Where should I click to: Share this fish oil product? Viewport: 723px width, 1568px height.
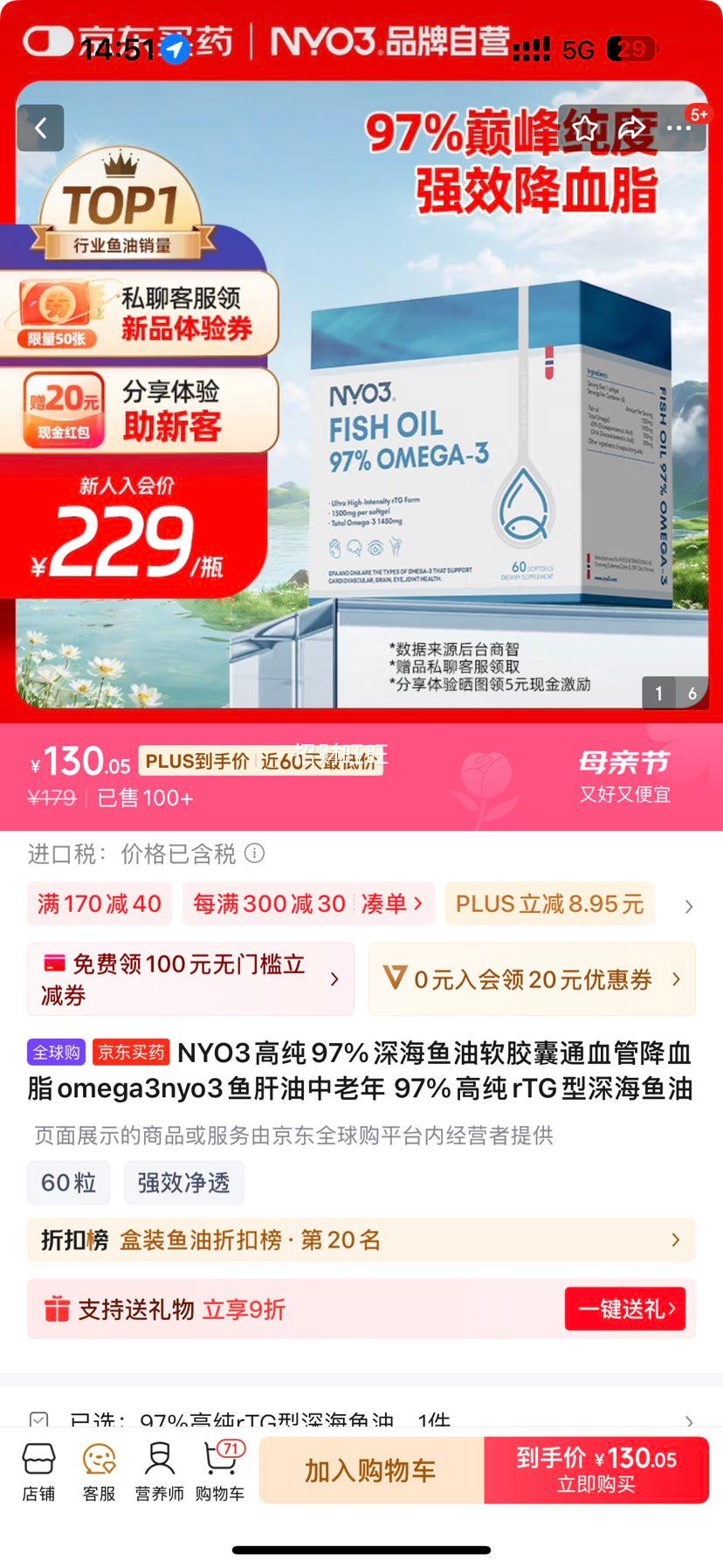coord(631,129)
